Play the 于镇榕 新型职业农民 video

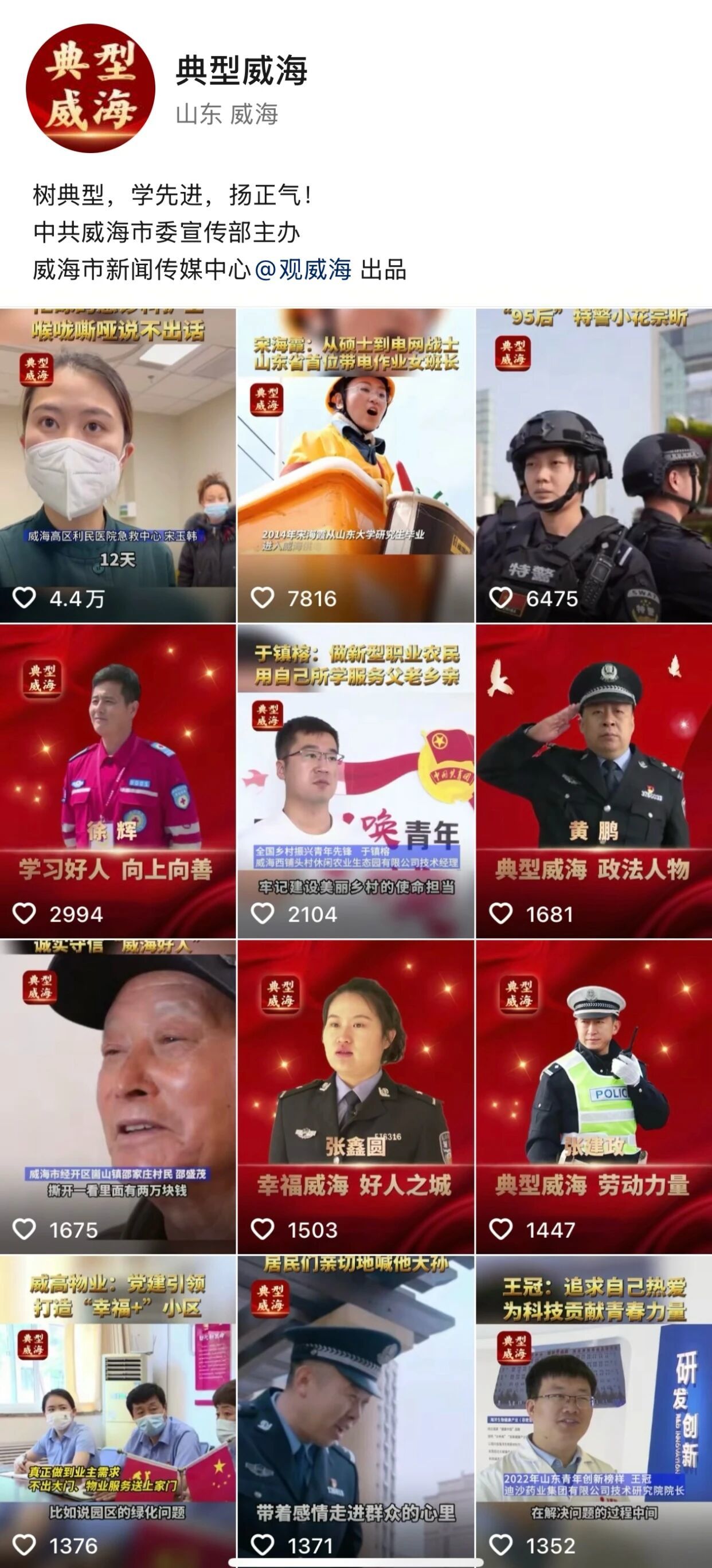point(355,781)
